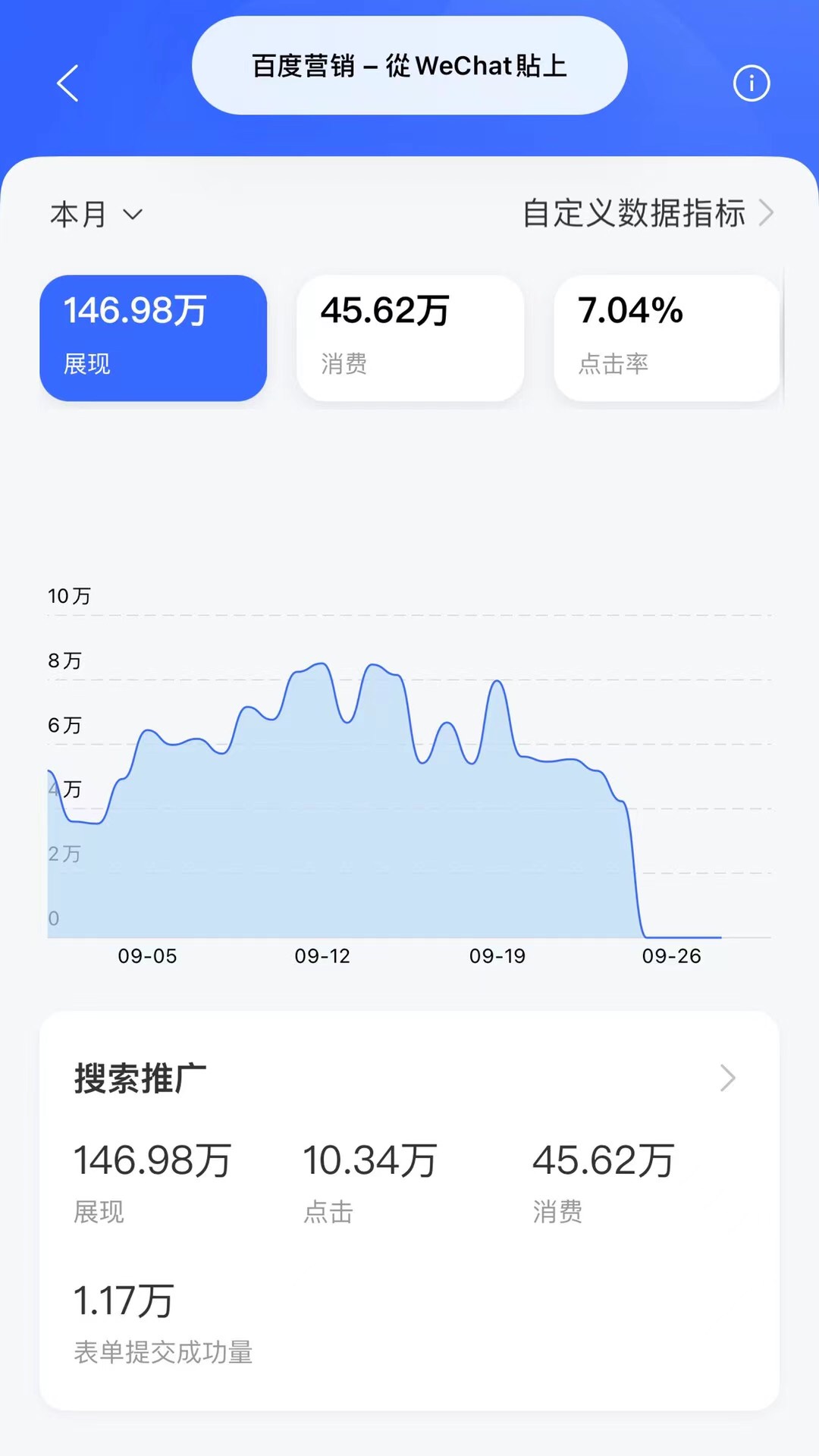Click the WeChat title capsule 百度营销
This screenshot has width=819, height=1456.
[x=409, y=67]
